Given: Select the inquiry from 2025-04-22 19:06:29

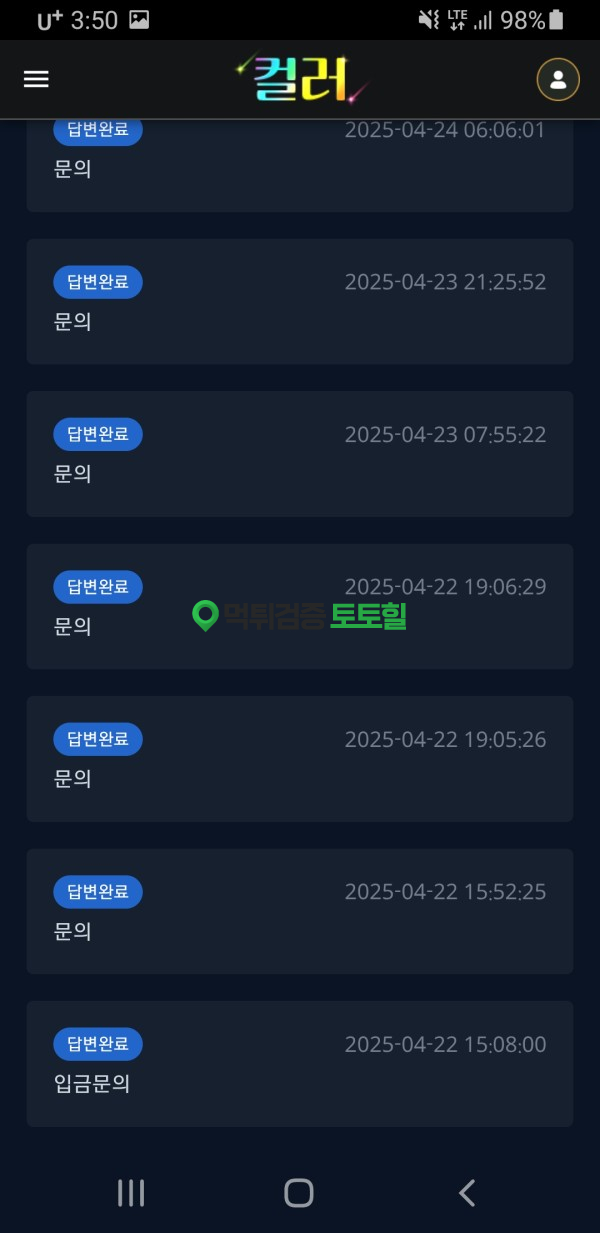Looking at the screenshot, I should pos(300,606).
